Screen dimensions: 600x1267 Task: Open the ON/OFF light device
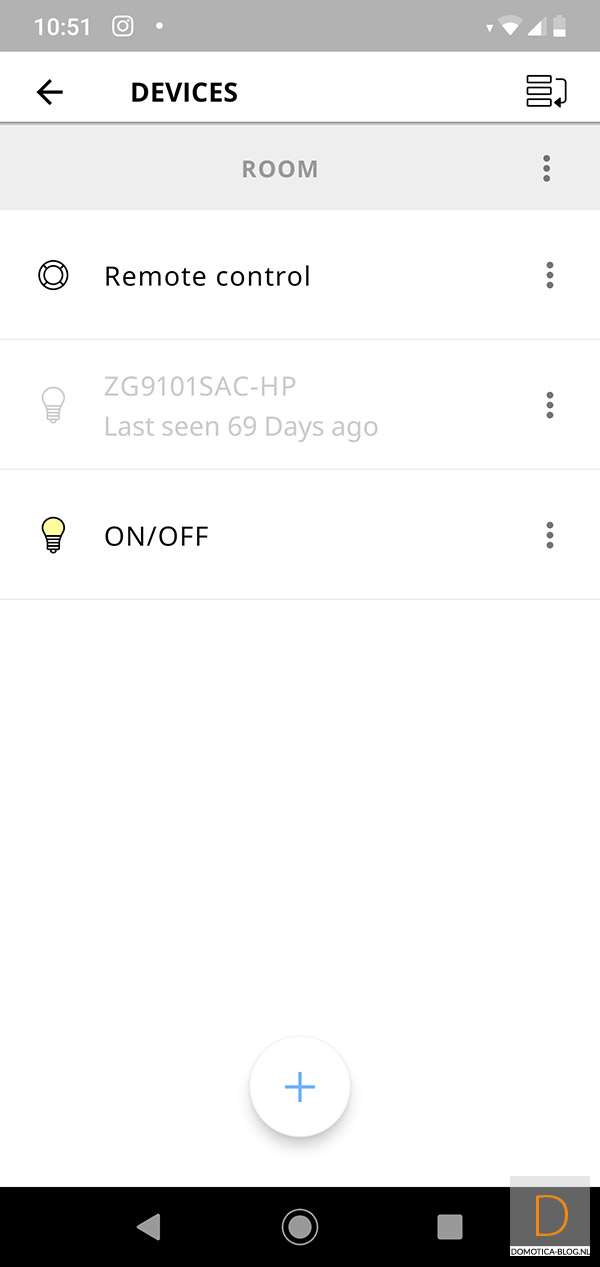click(156, 536)
